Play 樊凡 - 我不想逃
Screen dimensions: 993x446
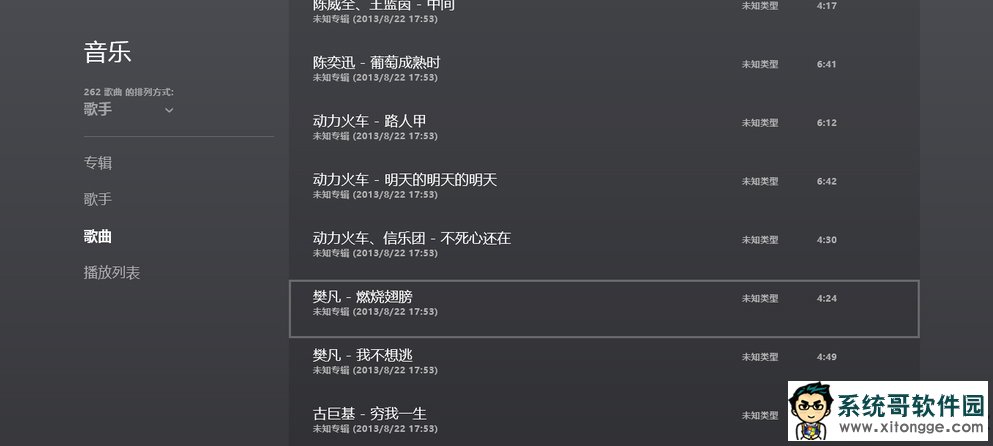click(x=362, y=356)
